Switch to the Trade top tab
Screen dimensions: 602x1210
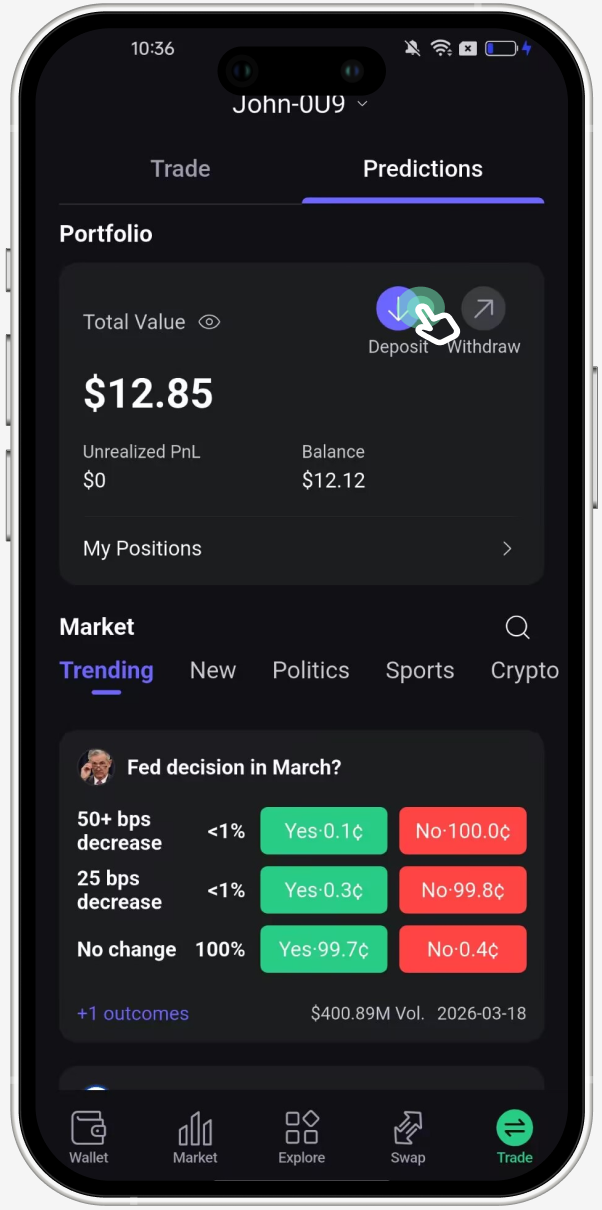coord(180,169)
